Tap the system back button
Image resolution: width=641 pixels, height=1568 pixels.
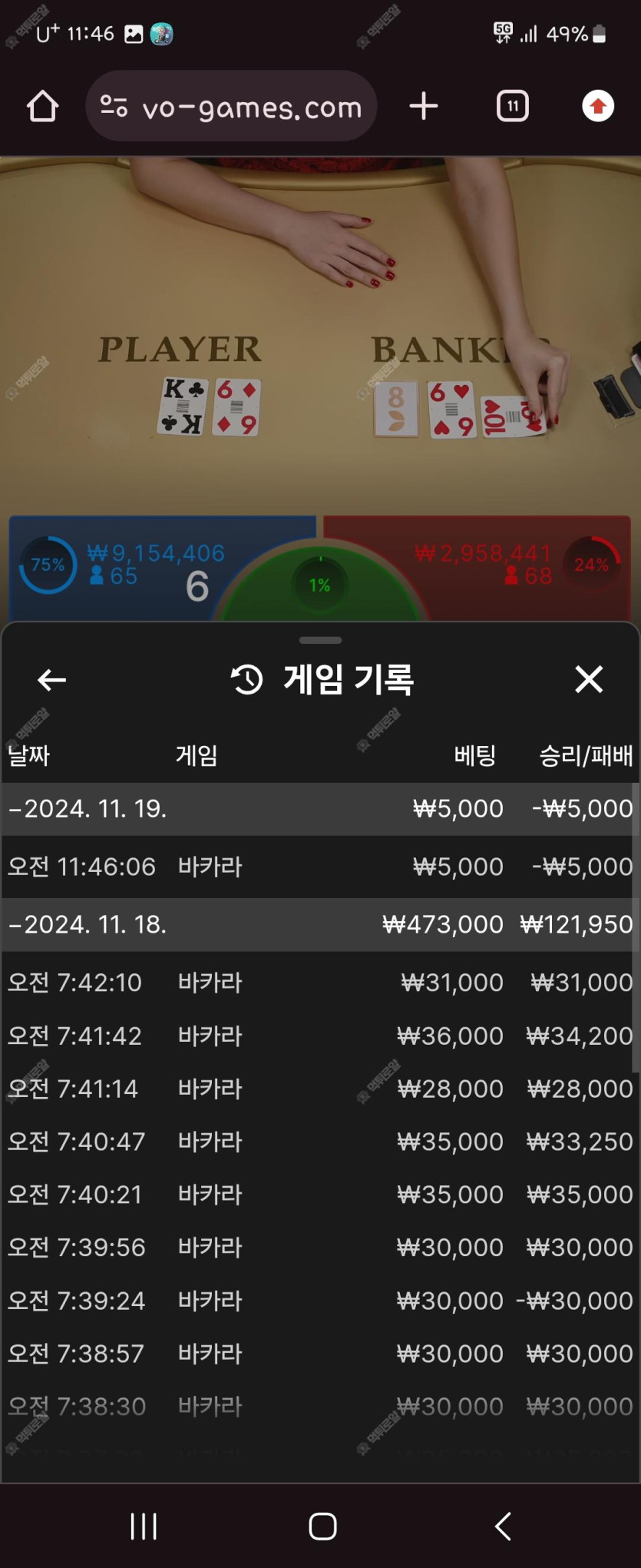tap(503, 1527)
